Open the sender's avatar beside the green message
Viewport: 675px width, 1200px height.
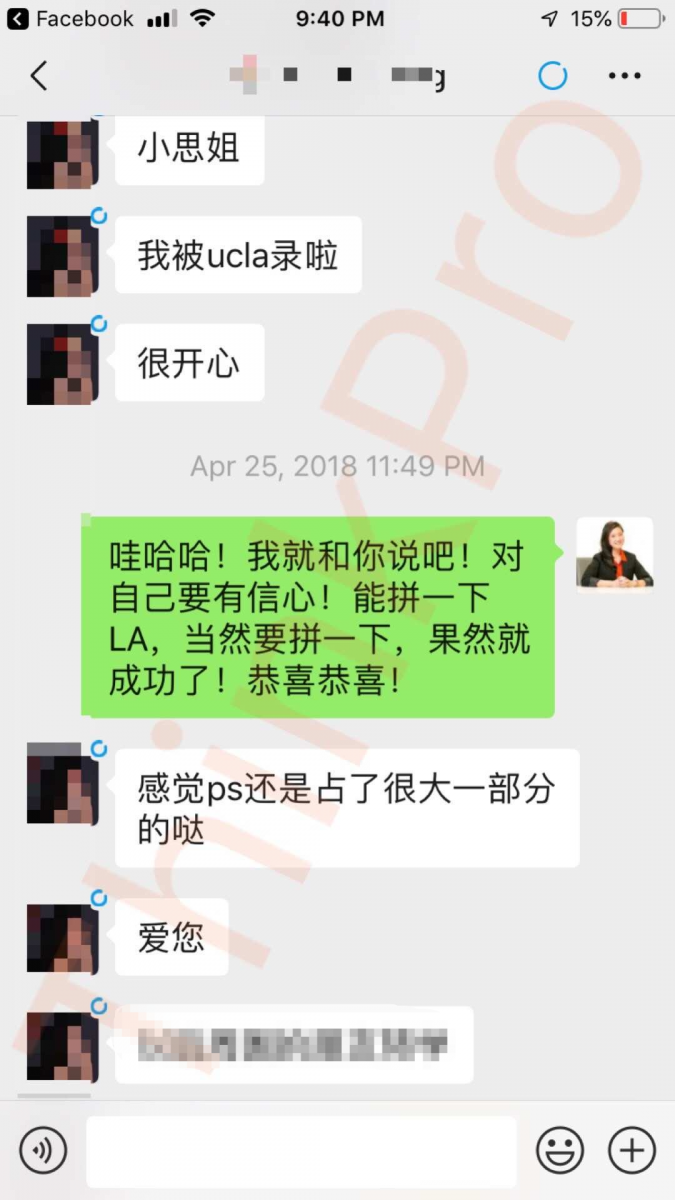point(615,552)
